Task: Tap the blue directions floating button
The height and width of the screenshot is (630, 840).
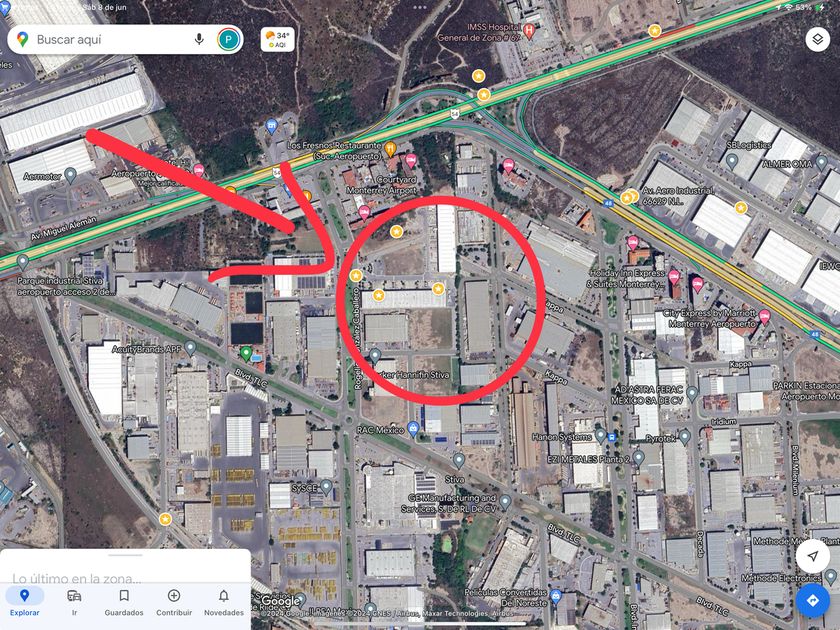Action: point(813,601)
